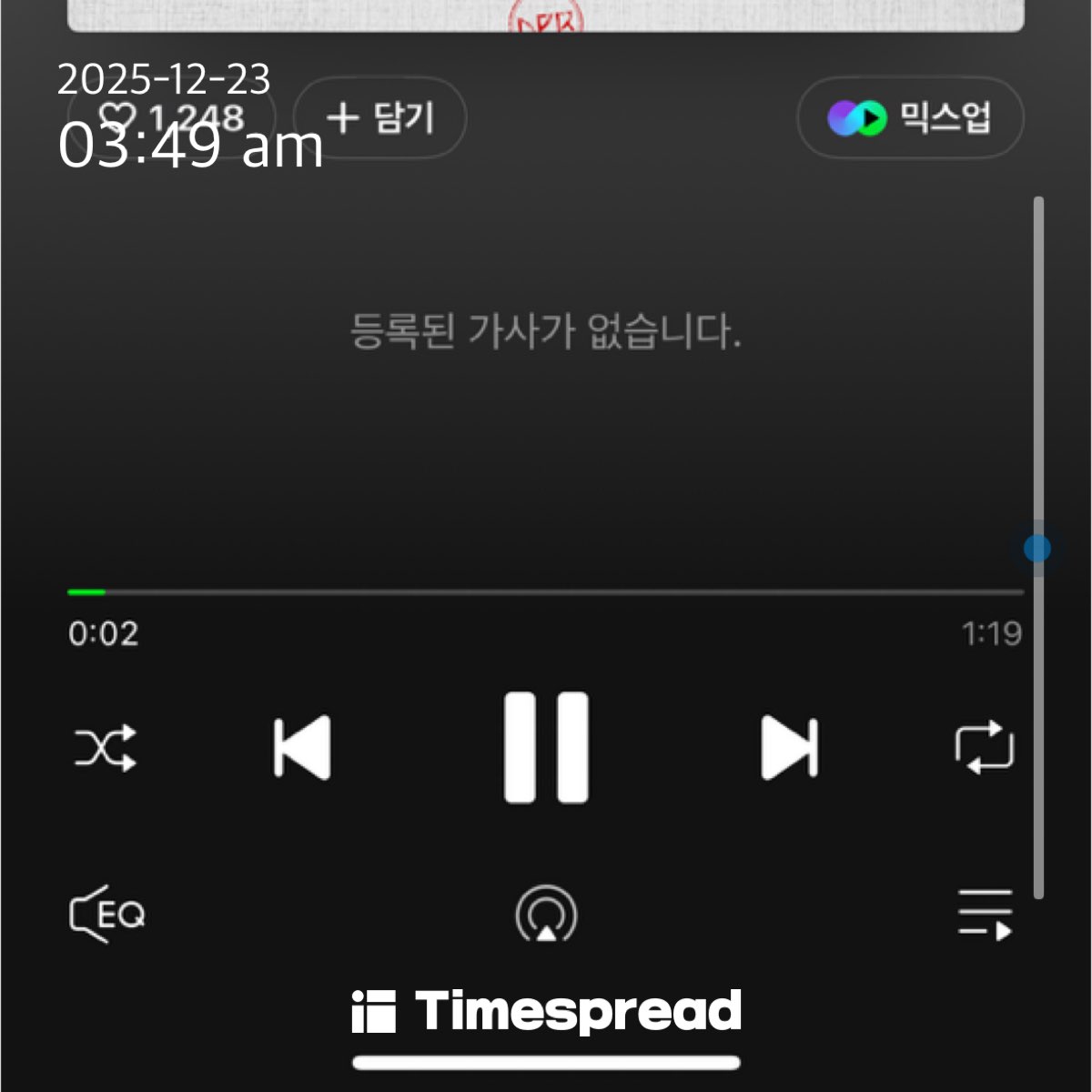Seek along the song progress bar
The width and height of the screenshot is (1092, 1092).
[546, 592]
